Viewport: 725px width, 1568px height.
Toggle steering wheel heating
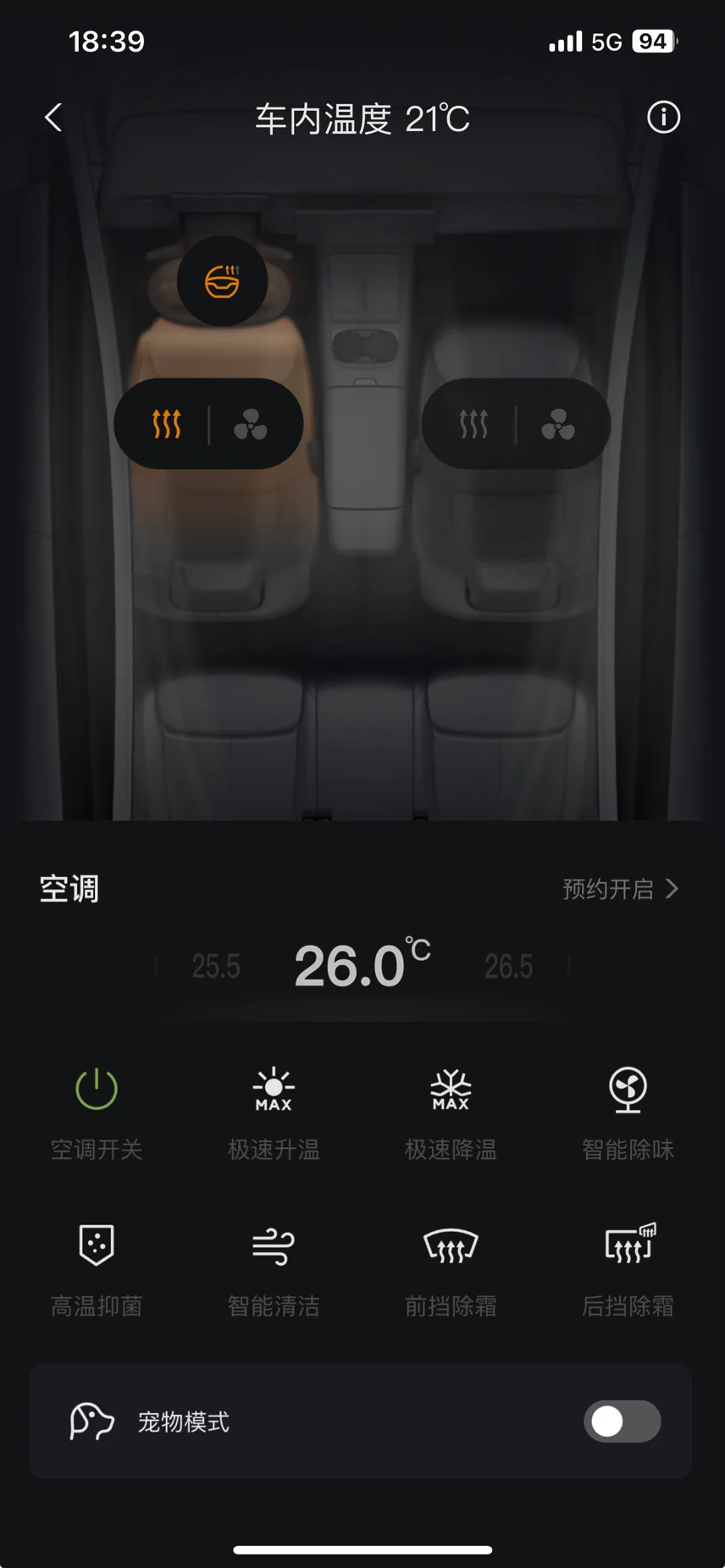[223, 281]
